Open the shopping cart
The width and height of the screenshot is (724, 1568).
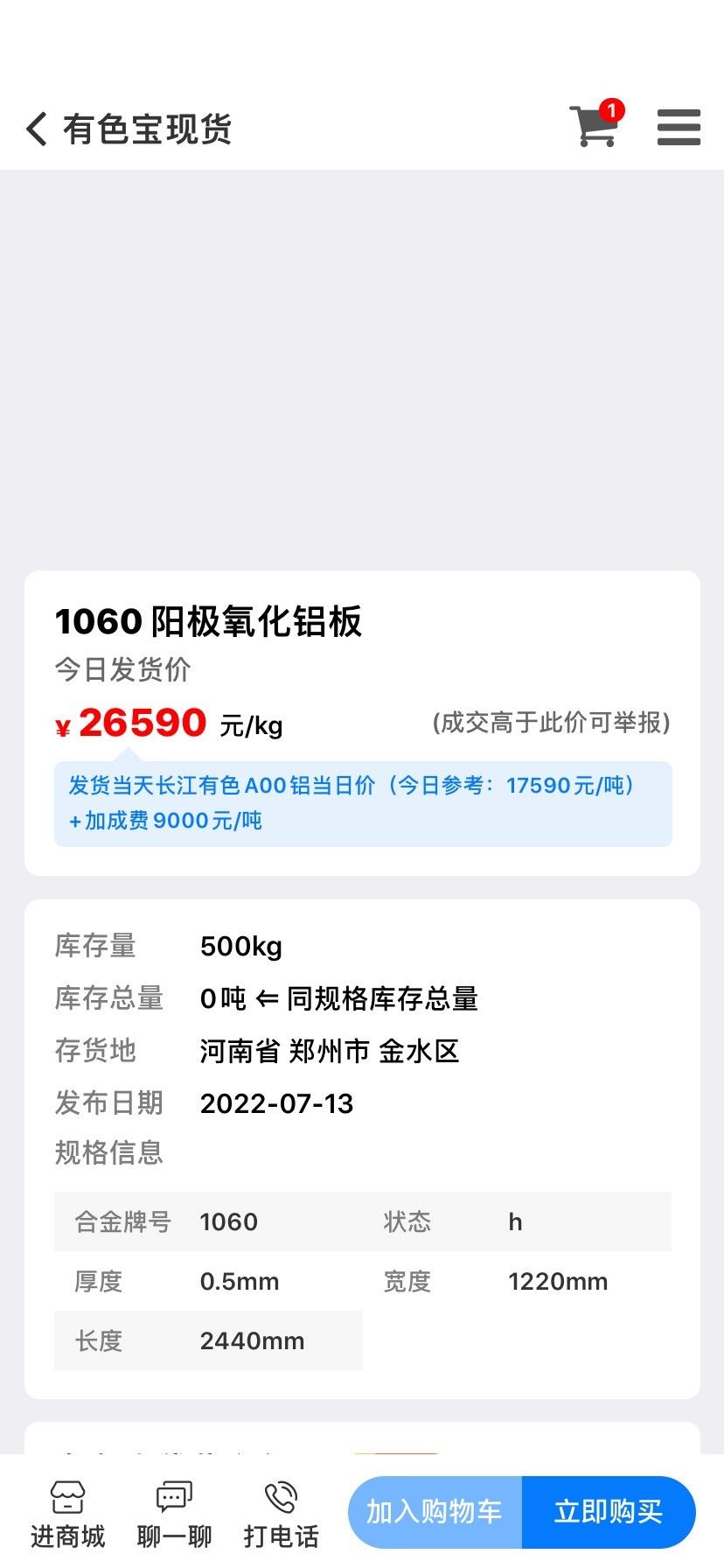pyautogui.click(x=596, y=123)
